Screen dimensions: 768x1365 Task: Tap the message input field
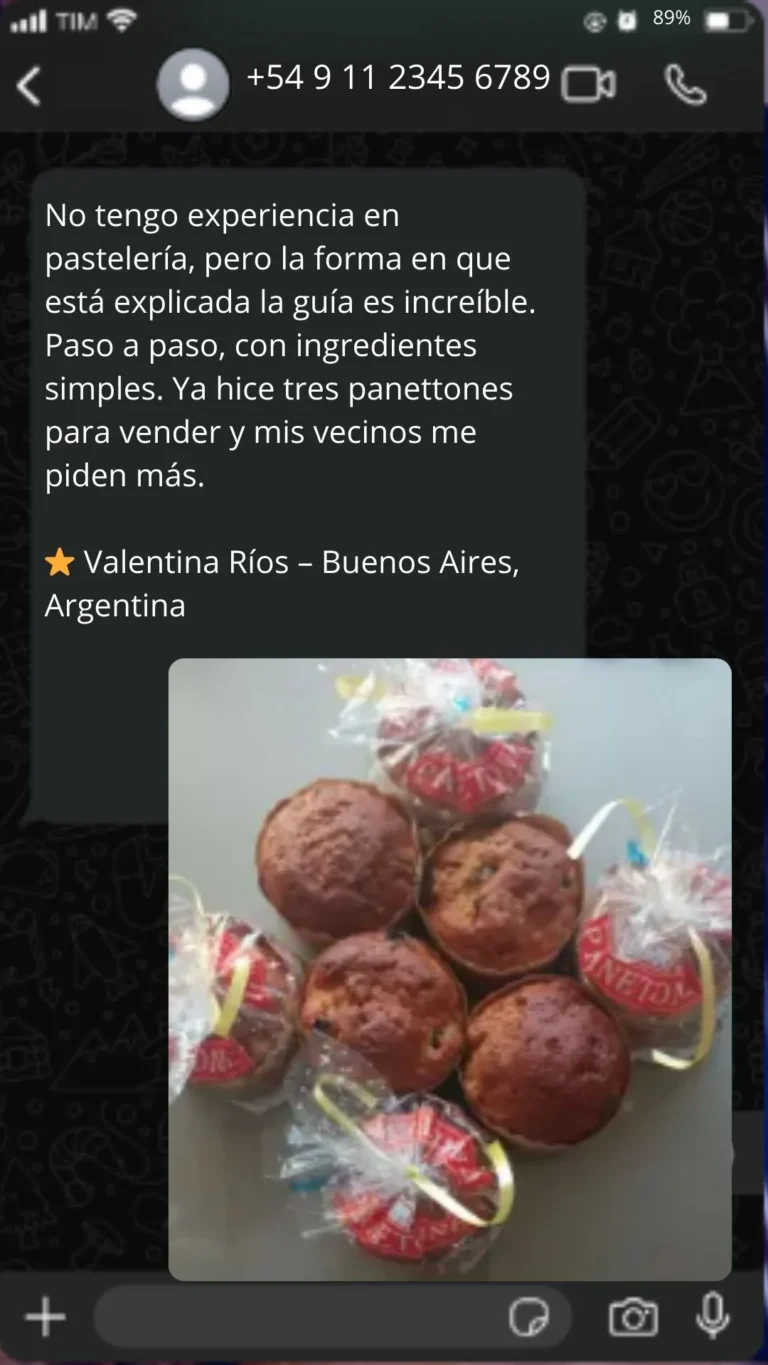300,1317
